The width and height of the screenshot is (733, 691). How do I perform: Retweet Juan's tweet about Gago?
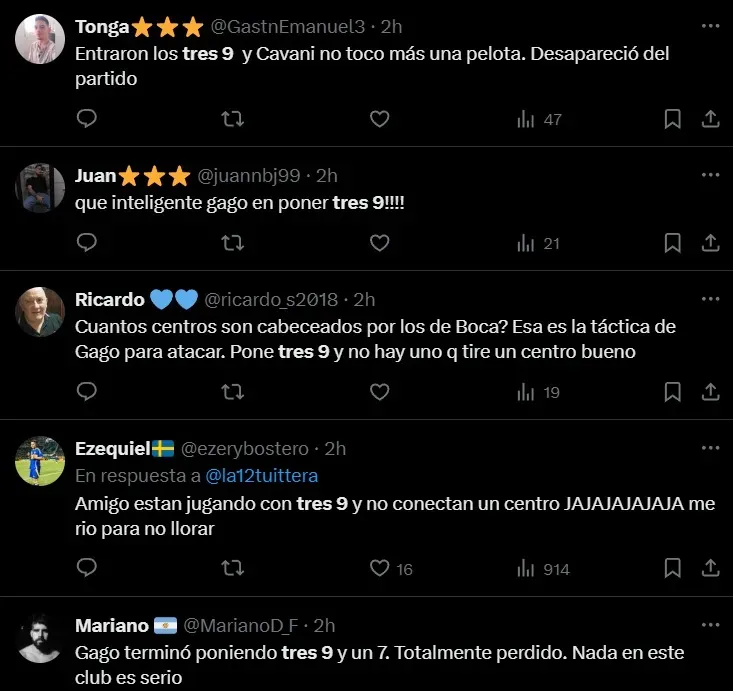(232, 242)
